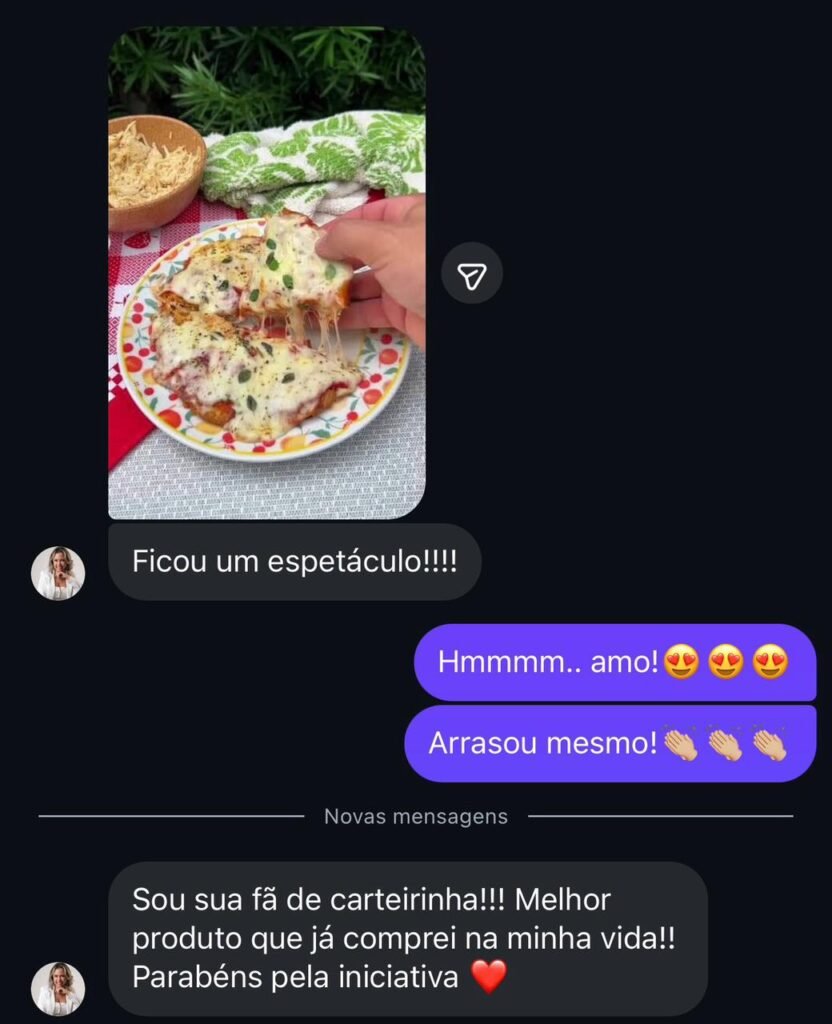Open sender's profile photo beside "Ficou um espetáculo!!!!"
This screenshot has width=832, height=1024.
(58, 573)
